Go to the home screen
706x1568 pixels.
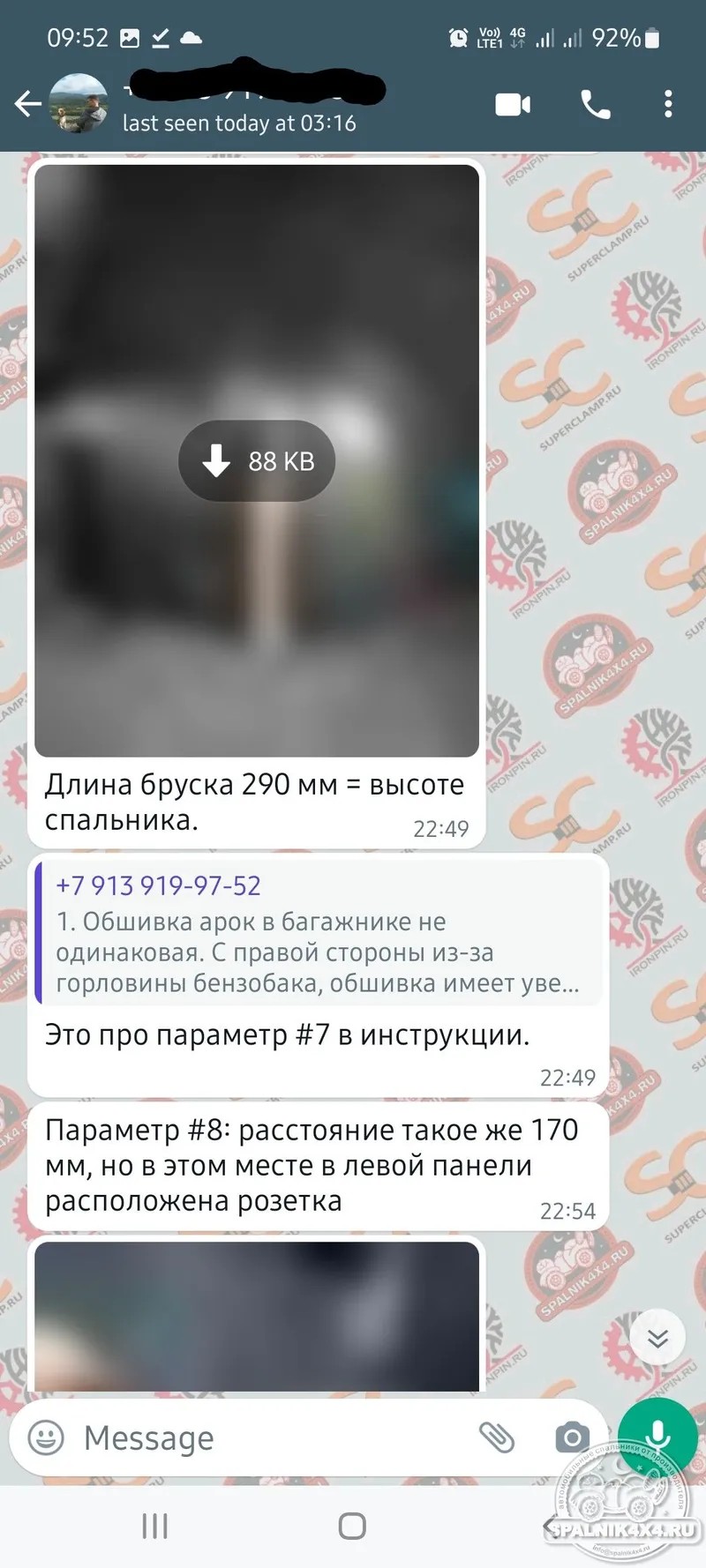coord(352,1526)
